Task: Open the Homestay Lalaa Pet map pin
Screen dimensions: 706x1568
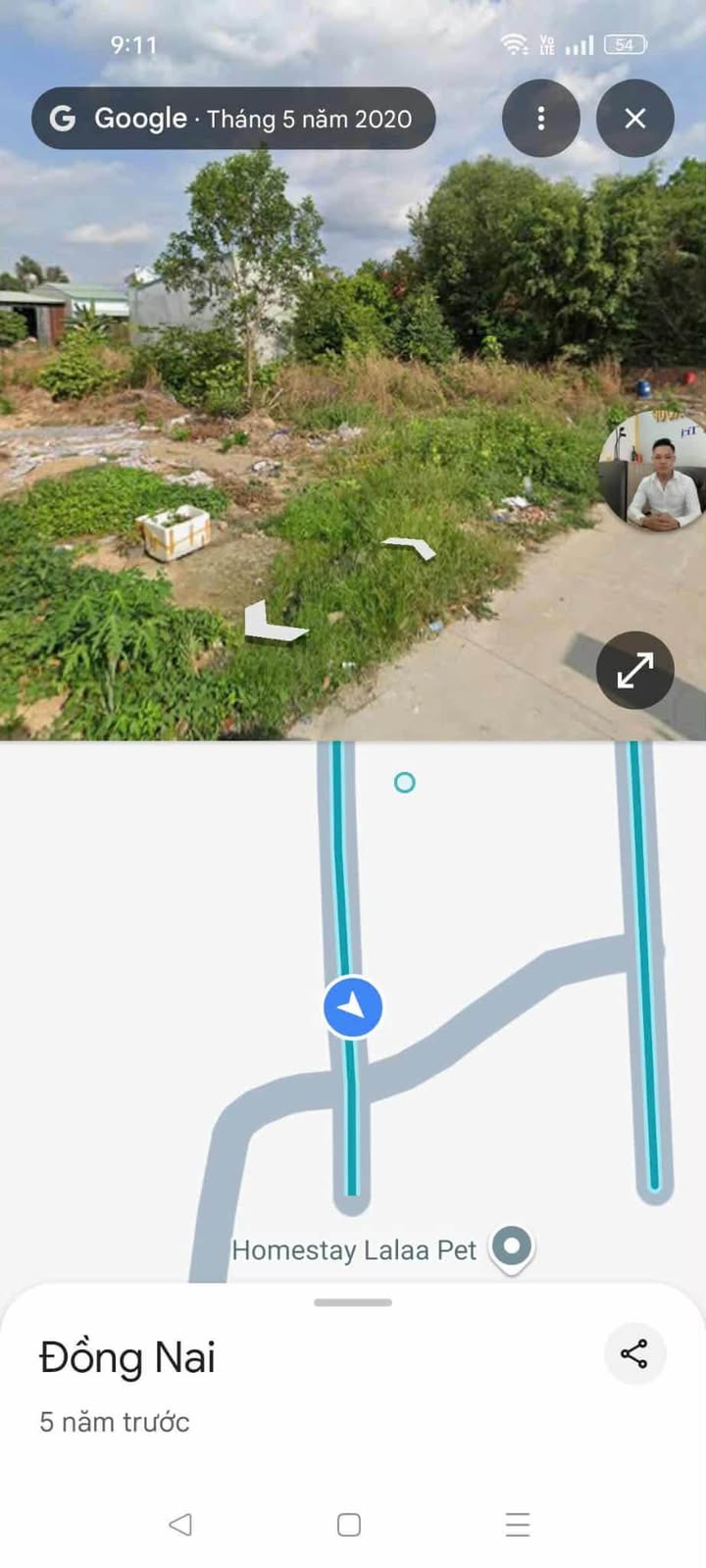Action: point(511,1247)
